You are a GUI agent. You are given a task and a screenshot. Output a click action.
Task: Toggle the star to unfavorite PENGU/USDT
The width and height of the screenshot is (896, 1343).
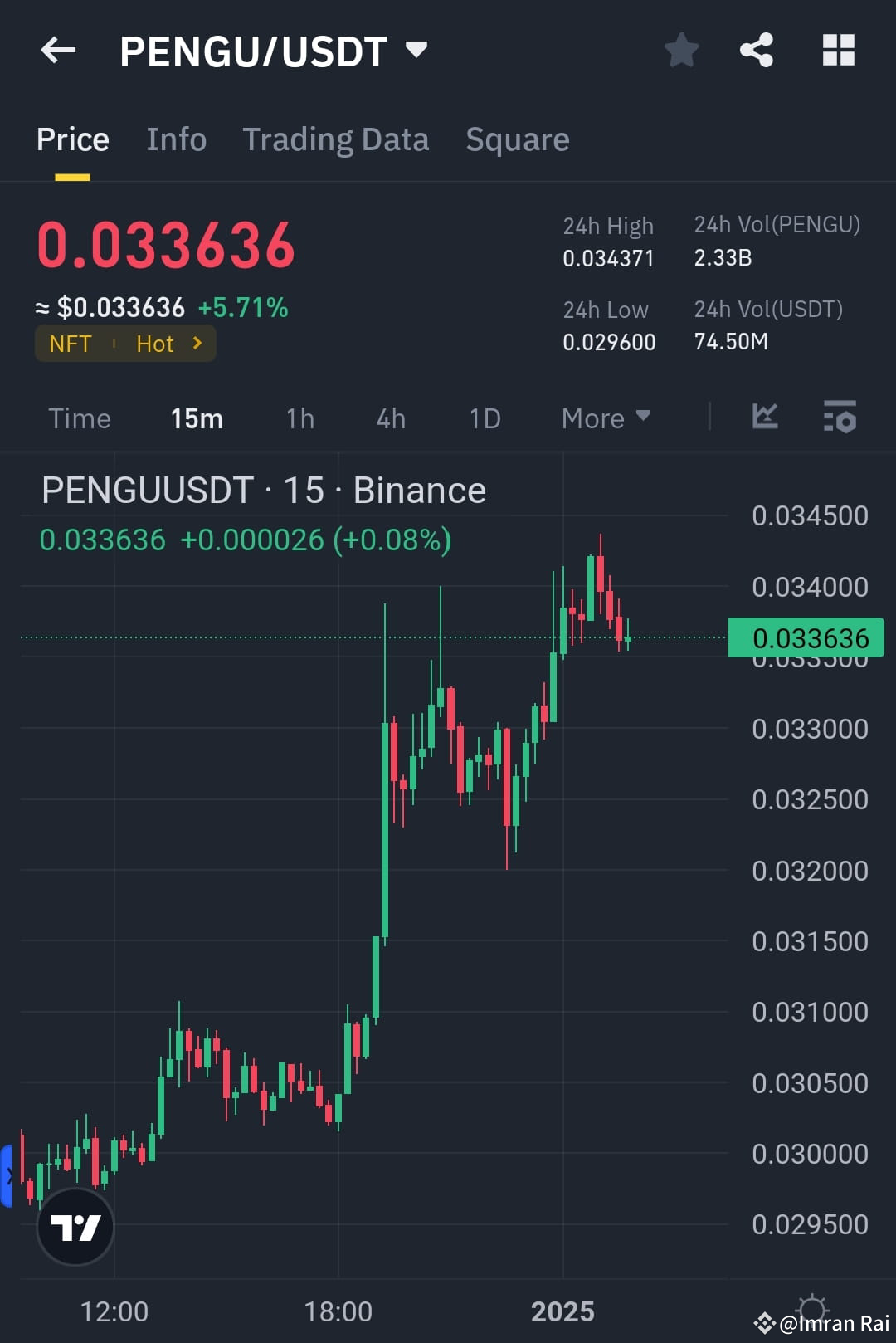[x=681, y=50]
